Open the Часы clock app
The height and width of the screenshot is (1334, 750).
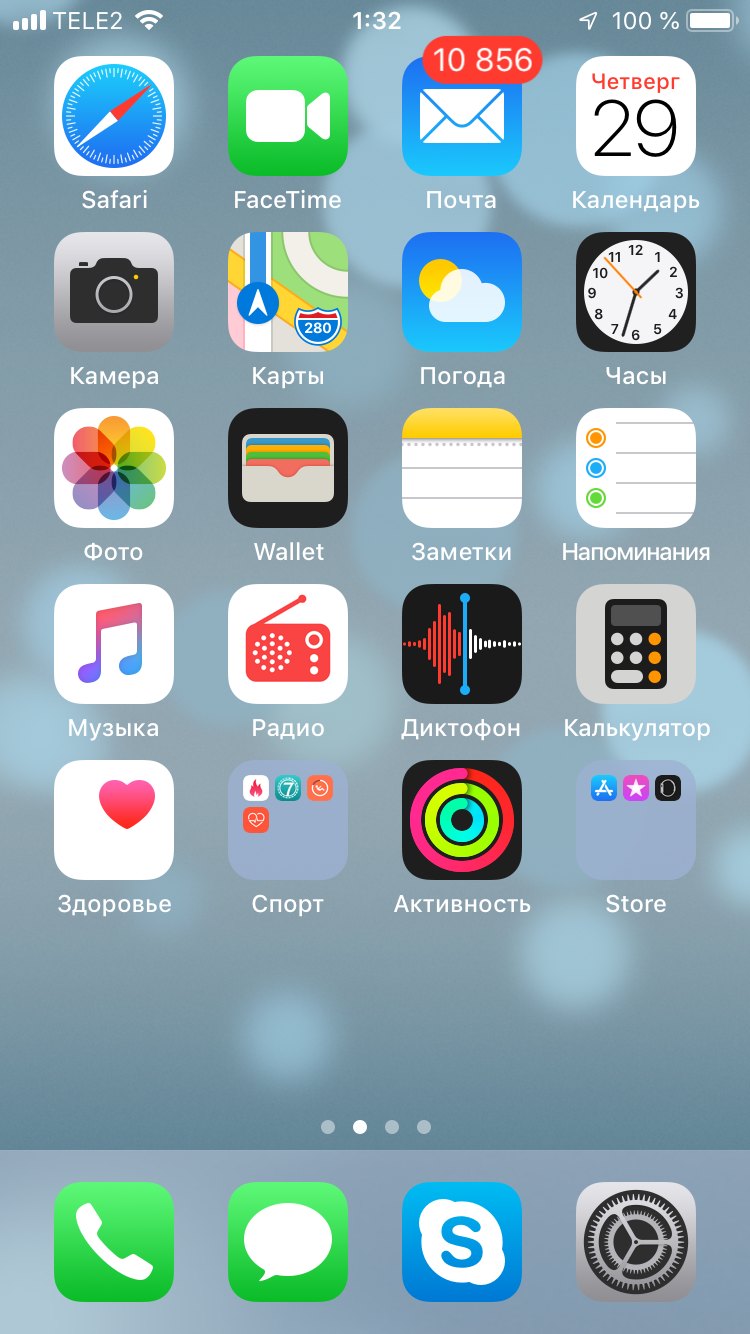pos(636,292)
